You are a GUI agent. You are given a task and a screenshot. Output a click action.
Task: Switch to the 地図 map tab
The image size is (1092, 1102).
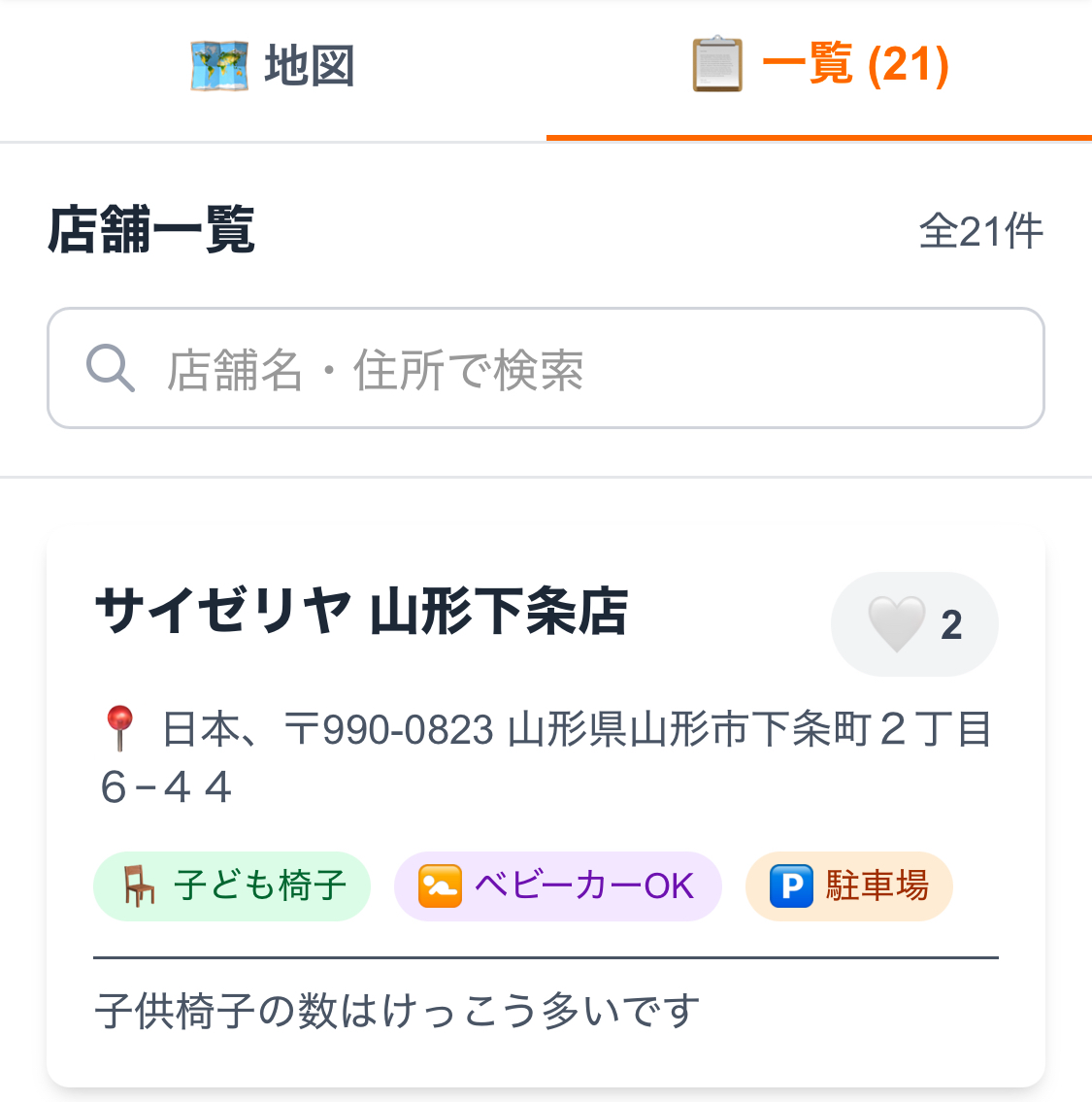(x=273, y=67)
